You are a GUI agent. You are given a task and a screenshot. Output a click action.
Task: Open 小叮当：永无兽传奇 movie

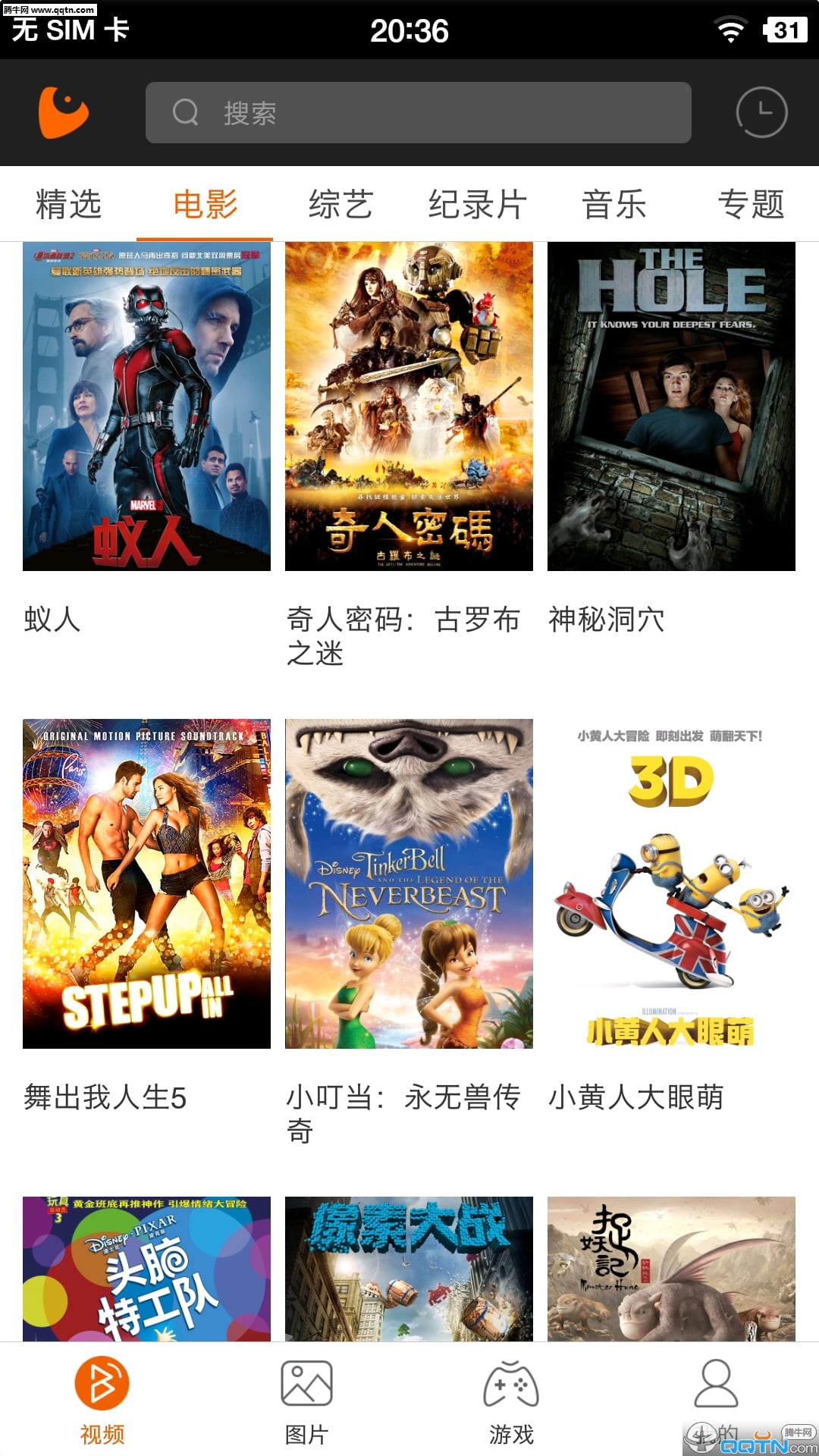409,883
